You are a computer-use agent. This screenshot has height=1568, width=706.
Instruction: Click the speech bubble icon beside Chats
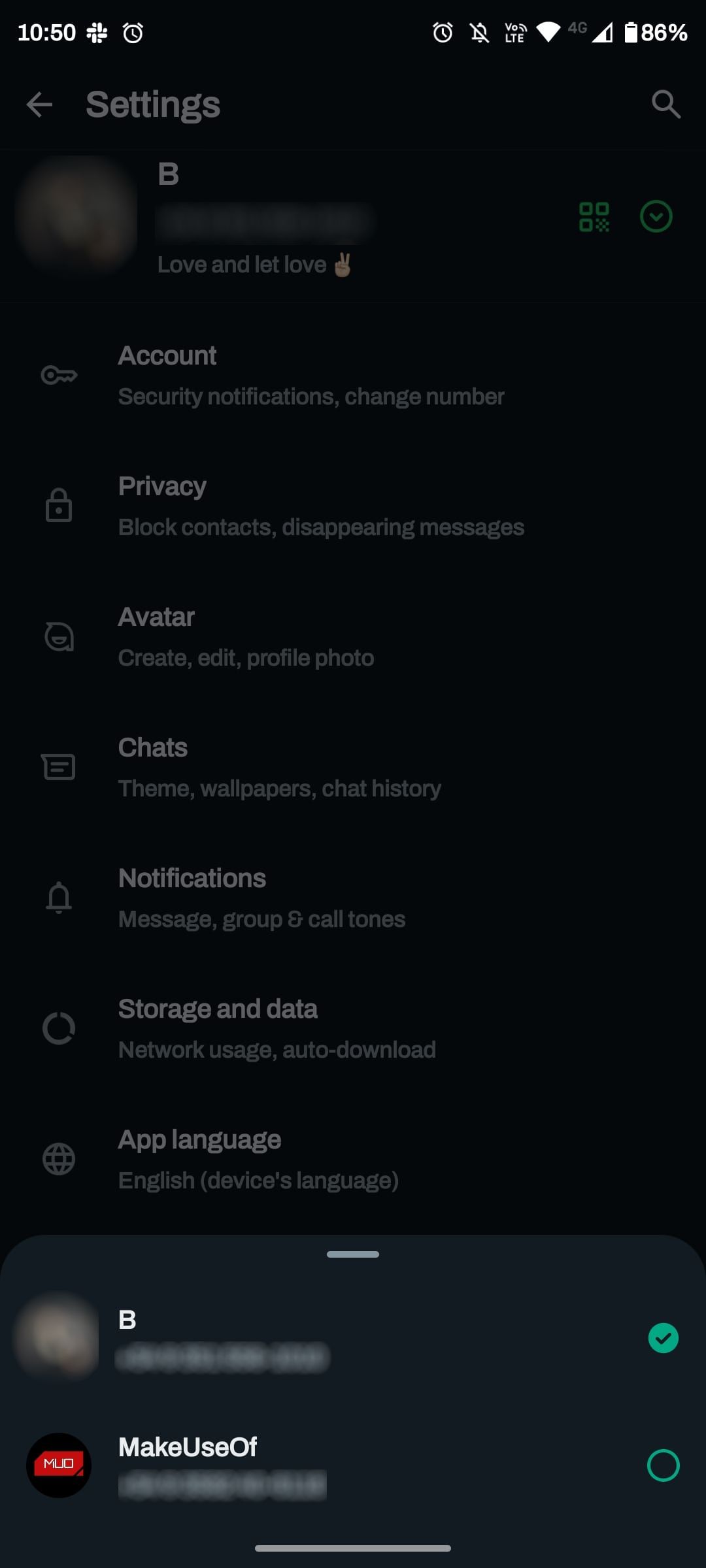59,767
